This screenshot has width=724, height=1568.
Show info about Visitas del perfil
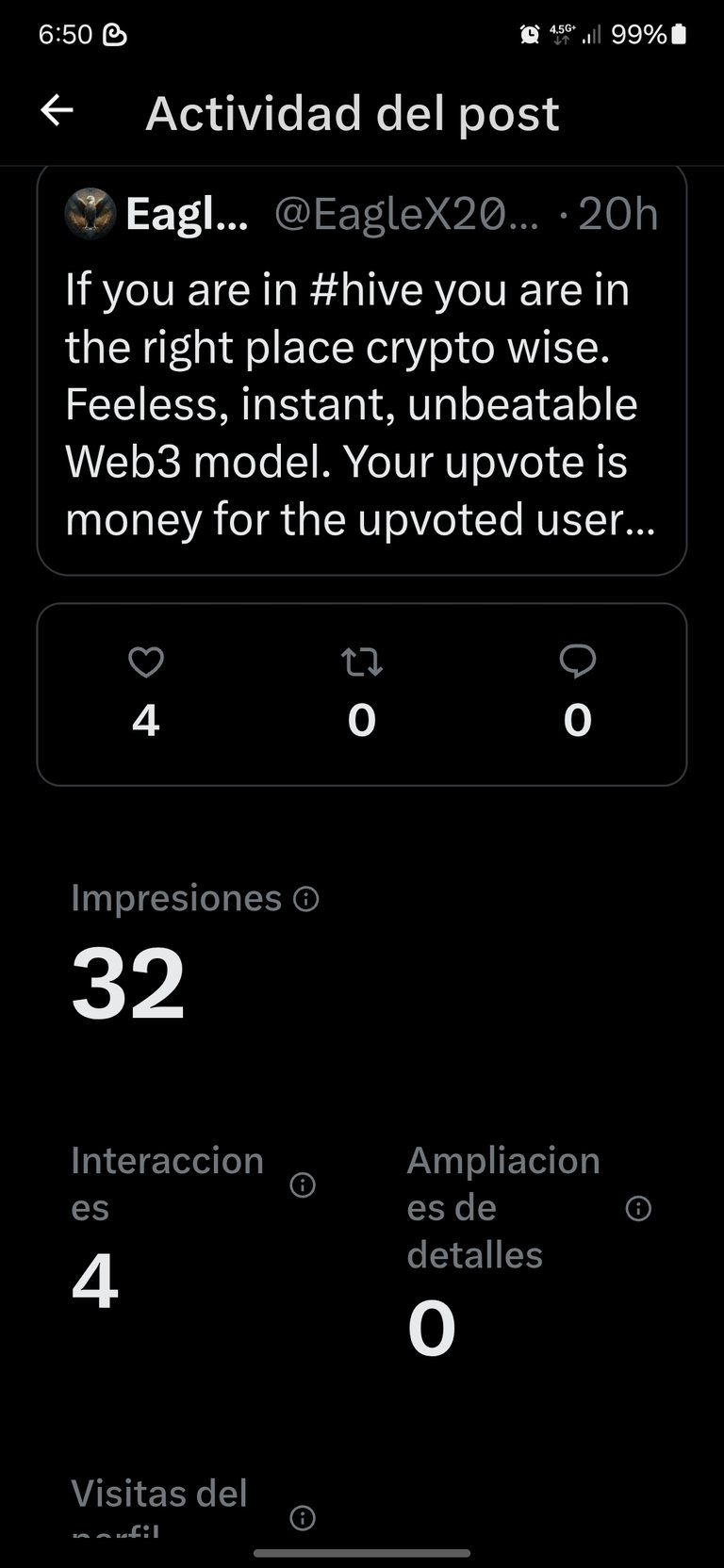(x=303, y=1517)
